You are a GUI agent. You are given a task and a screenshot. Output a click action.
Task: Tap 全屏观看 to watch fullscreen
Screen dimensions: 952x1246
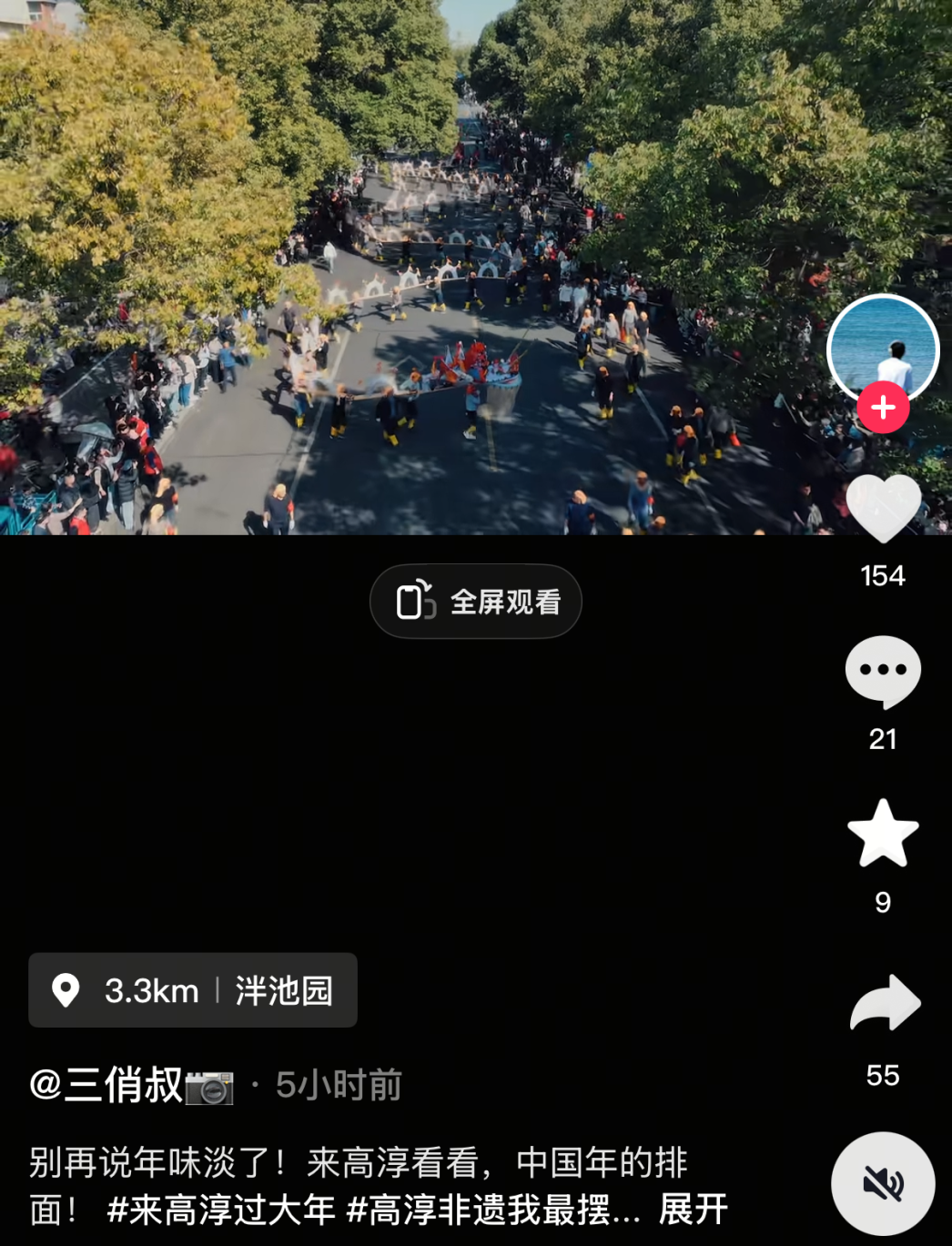pos(475,602)
